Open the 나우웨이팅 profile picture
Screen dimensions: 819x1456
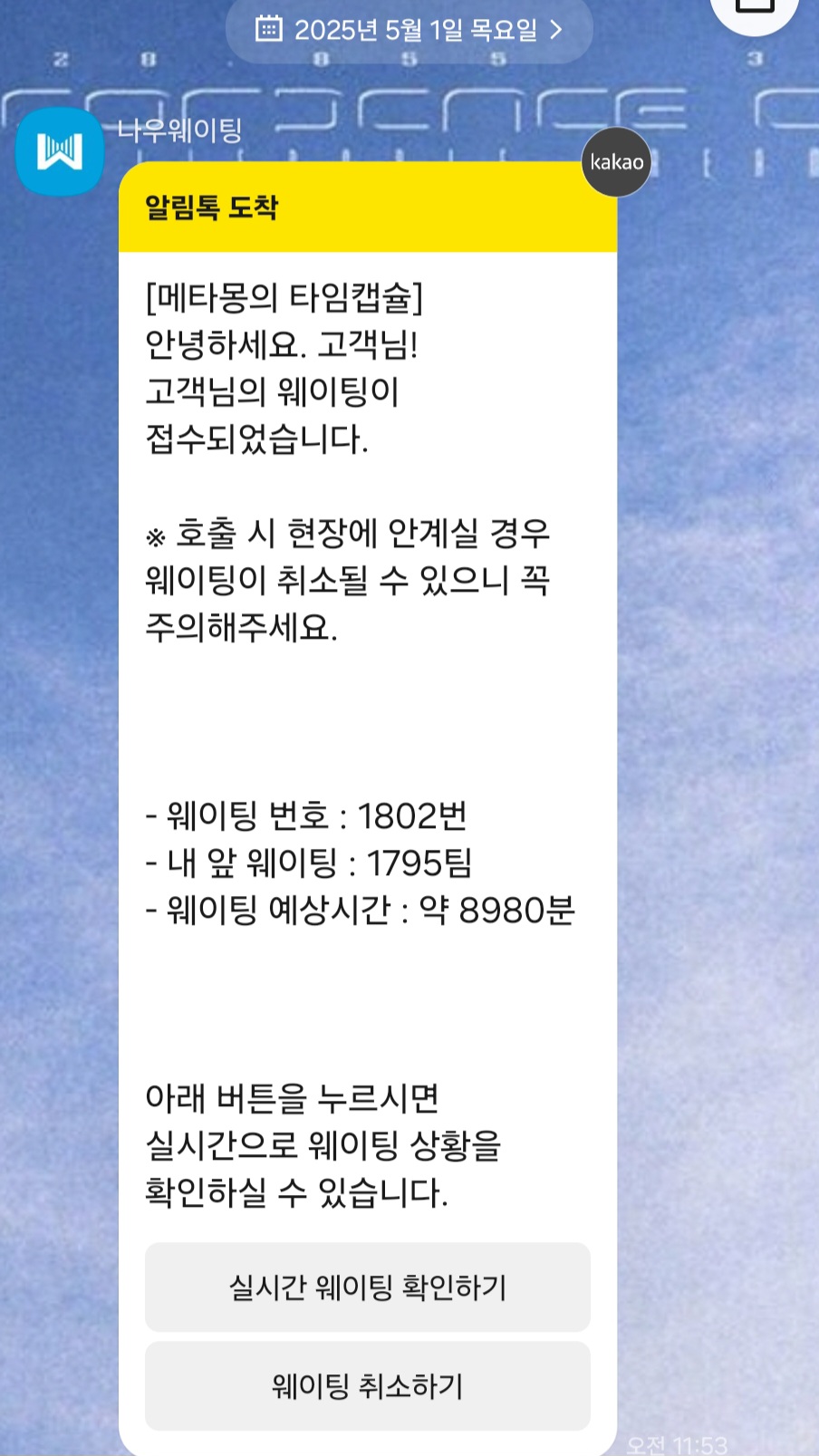pyautogui.click(x=60, y=151)
